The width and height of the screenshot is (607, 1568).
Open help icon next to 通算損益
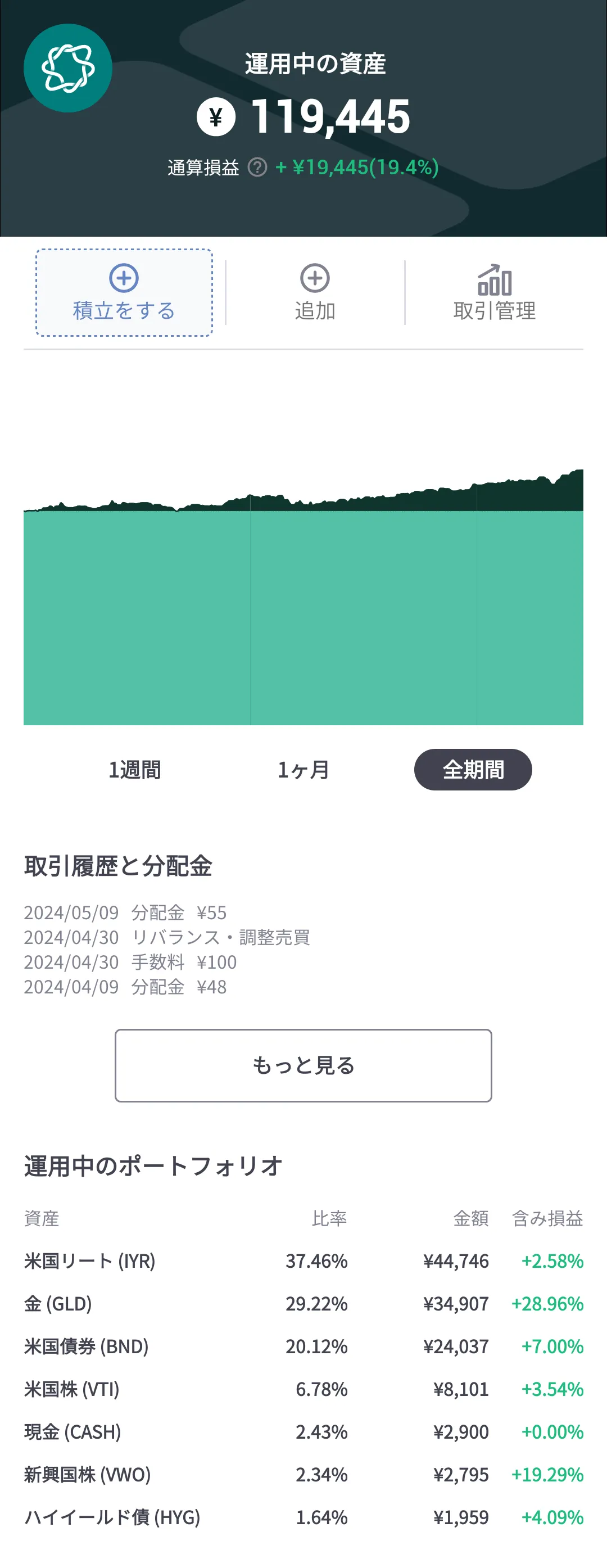[x=257, y=168]
